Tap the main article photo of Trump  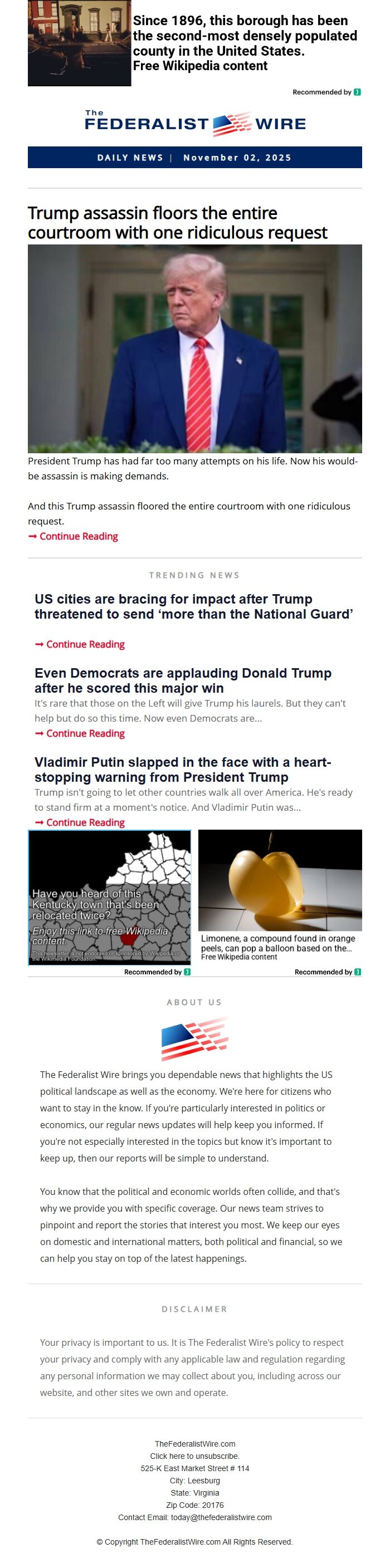pos(194,348)
